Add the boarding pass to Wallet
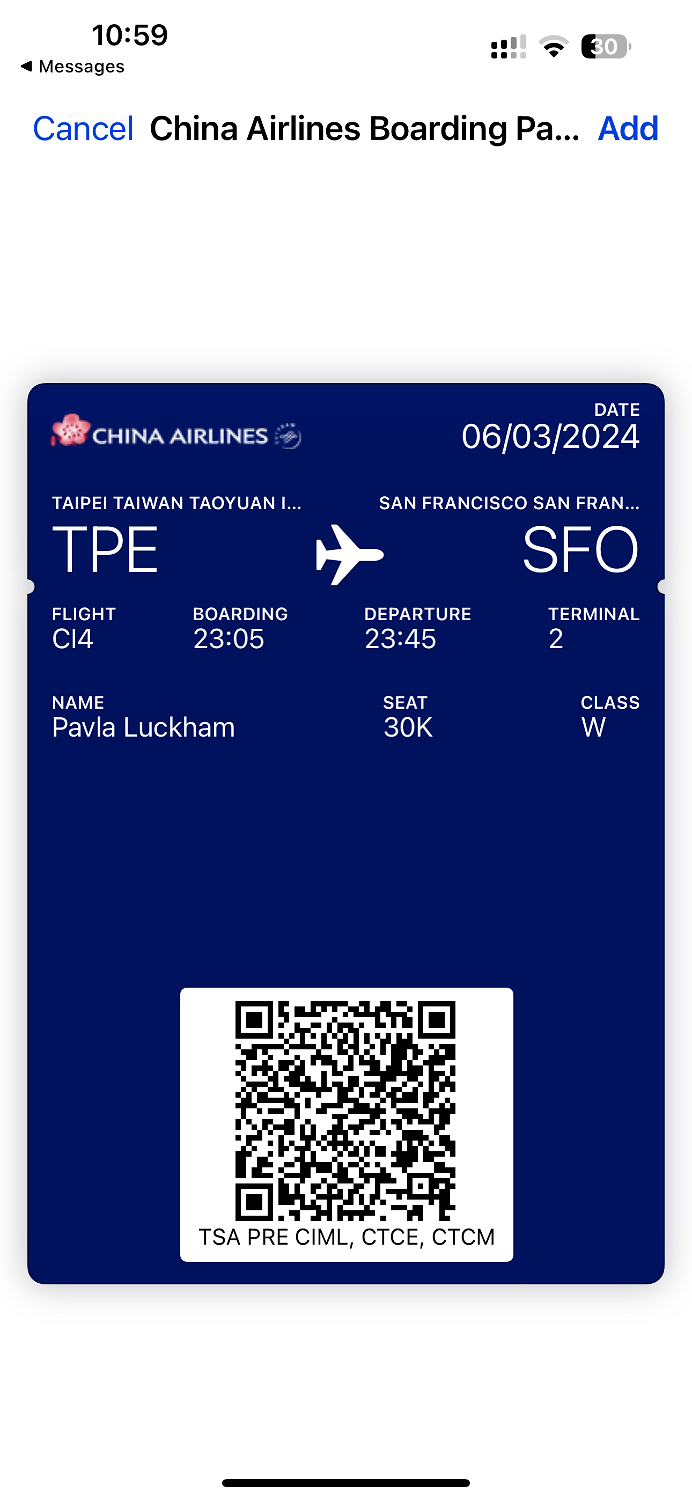 tap(627, 129)
